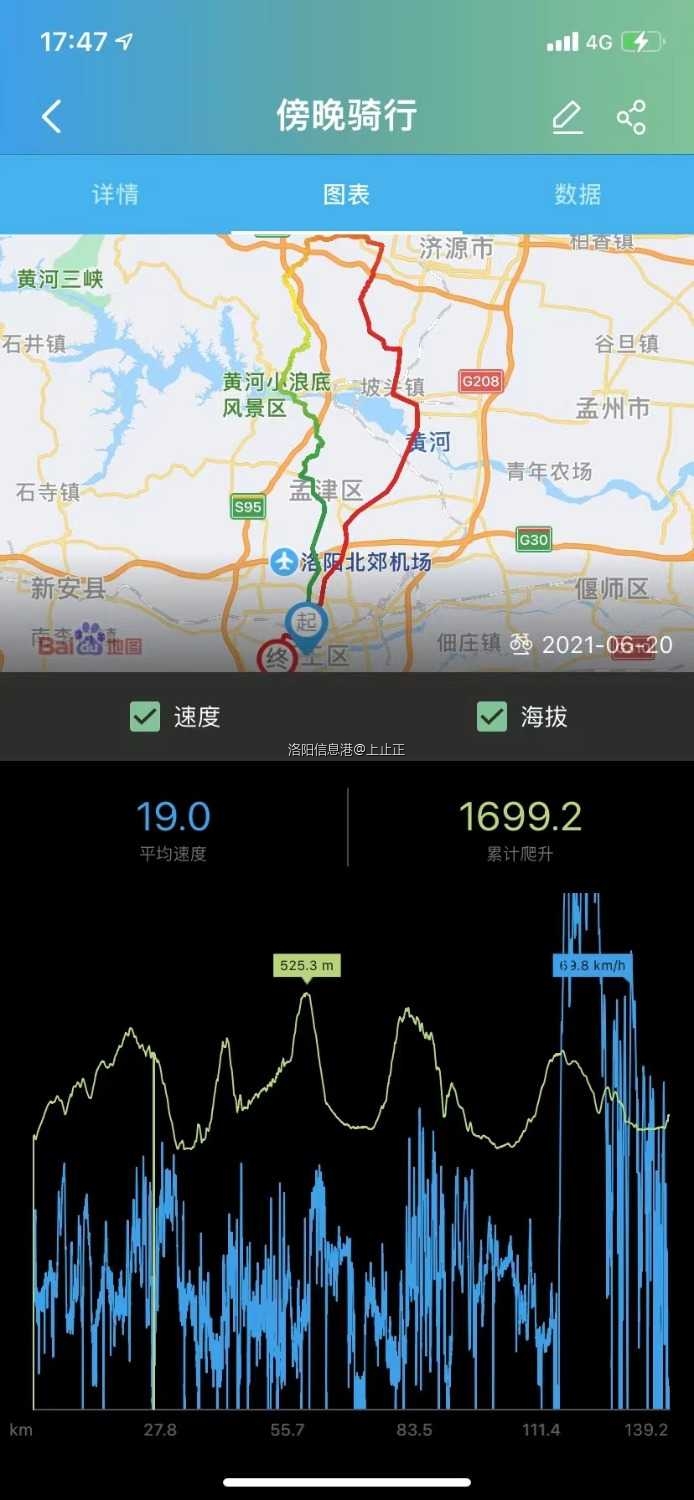Viewport: 694px width, 1500px height.
Task: Toggle the 海拔 checkbox off
Action: pyautogui.click(x=492, y=716)
